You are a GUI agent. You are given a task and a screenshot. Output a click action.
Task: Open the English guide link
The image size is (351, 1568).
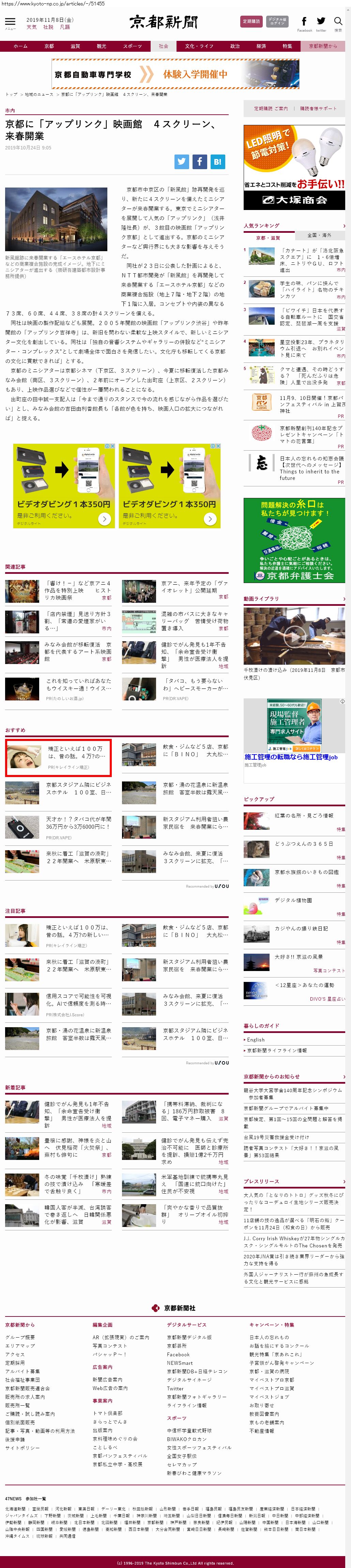tap(256, 1040)
